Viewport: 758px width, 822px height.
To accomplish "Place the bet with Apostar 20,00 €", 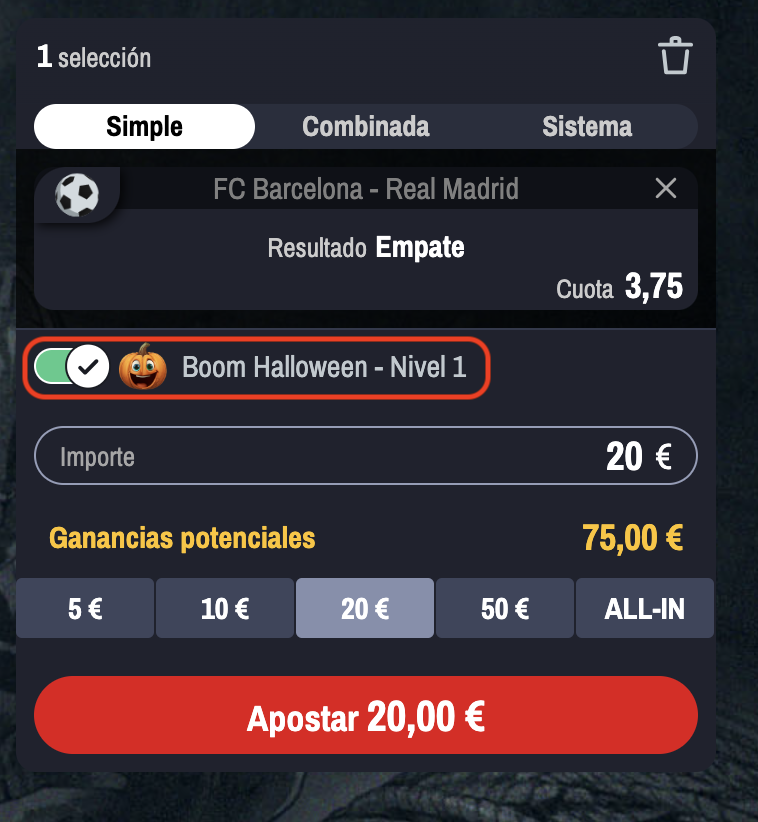I will [x=366, y=716].
